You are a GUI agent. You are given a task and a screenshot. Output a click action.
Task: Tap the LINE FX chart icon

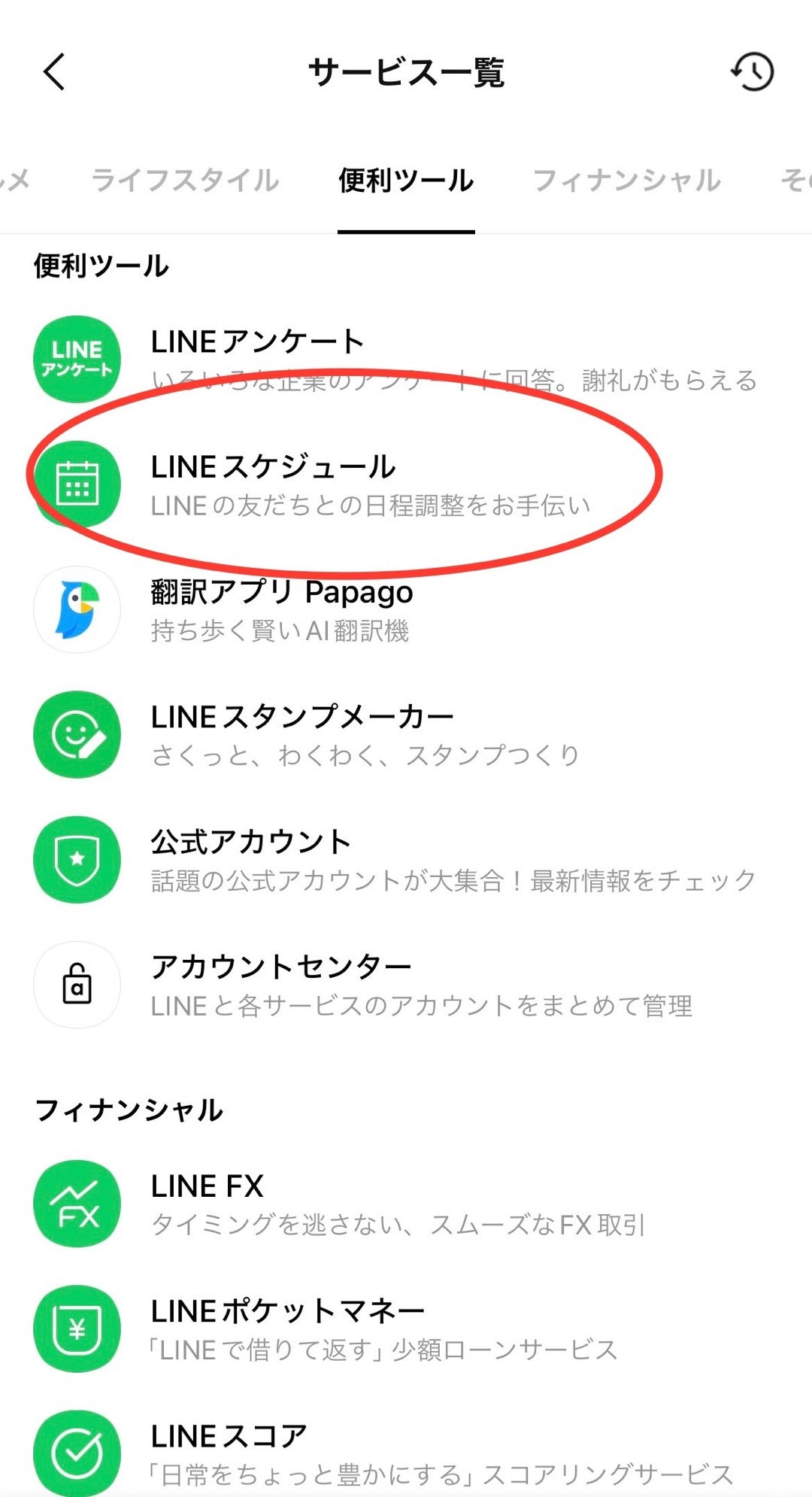click(76, 1204)
